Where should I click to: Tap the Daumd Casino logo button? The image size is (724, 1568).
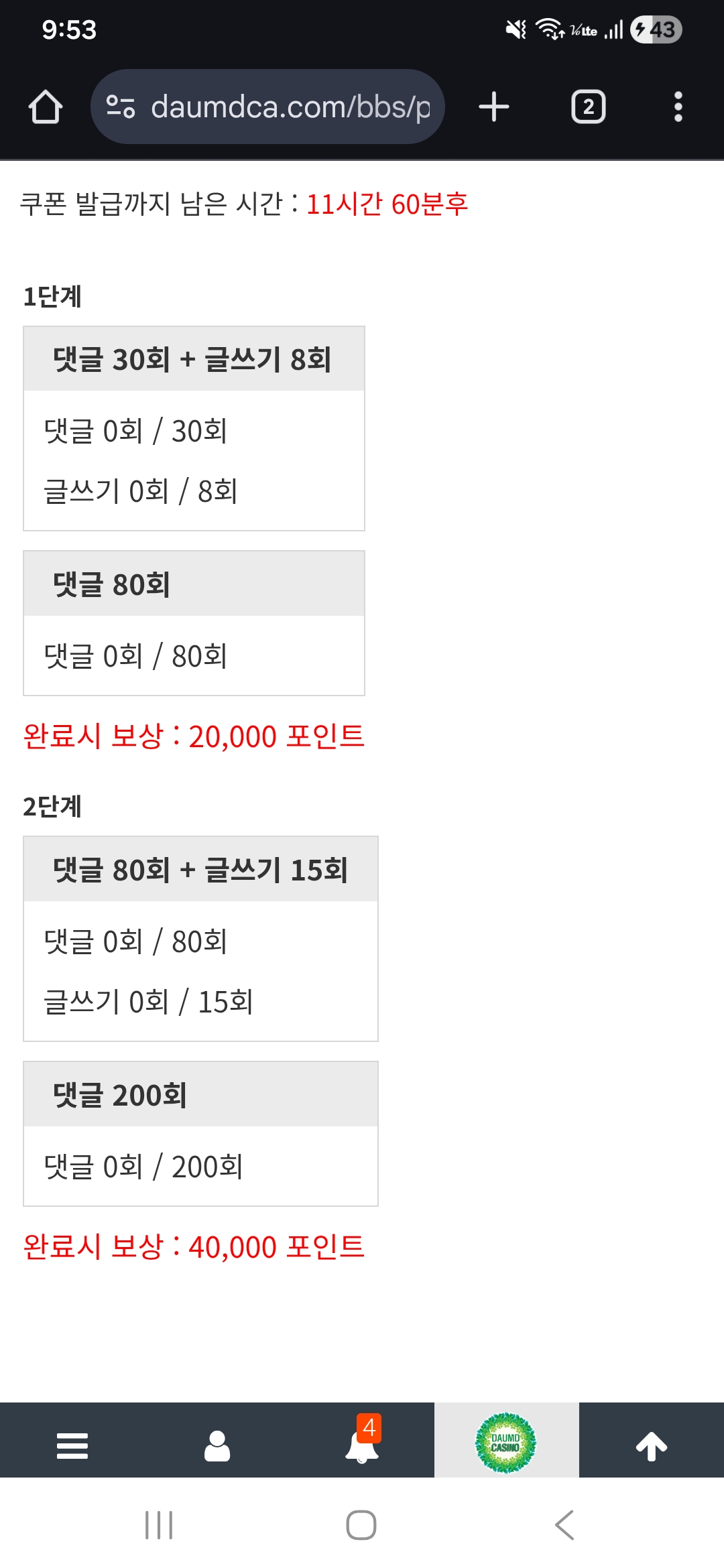(x=506, y=1443)
